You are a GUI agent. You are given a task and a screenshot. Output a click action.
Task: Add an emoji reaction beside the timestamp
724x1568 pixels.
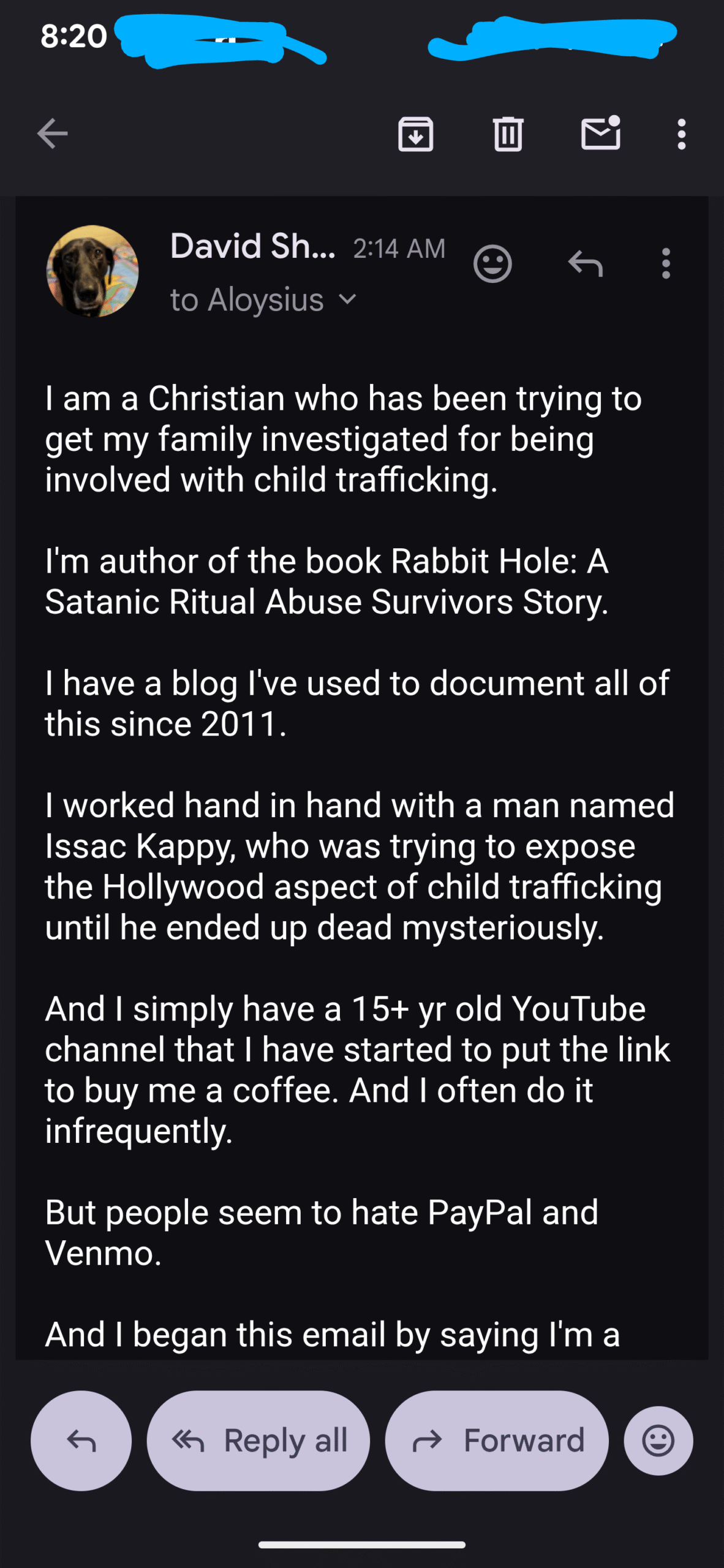tap(492, 264)
